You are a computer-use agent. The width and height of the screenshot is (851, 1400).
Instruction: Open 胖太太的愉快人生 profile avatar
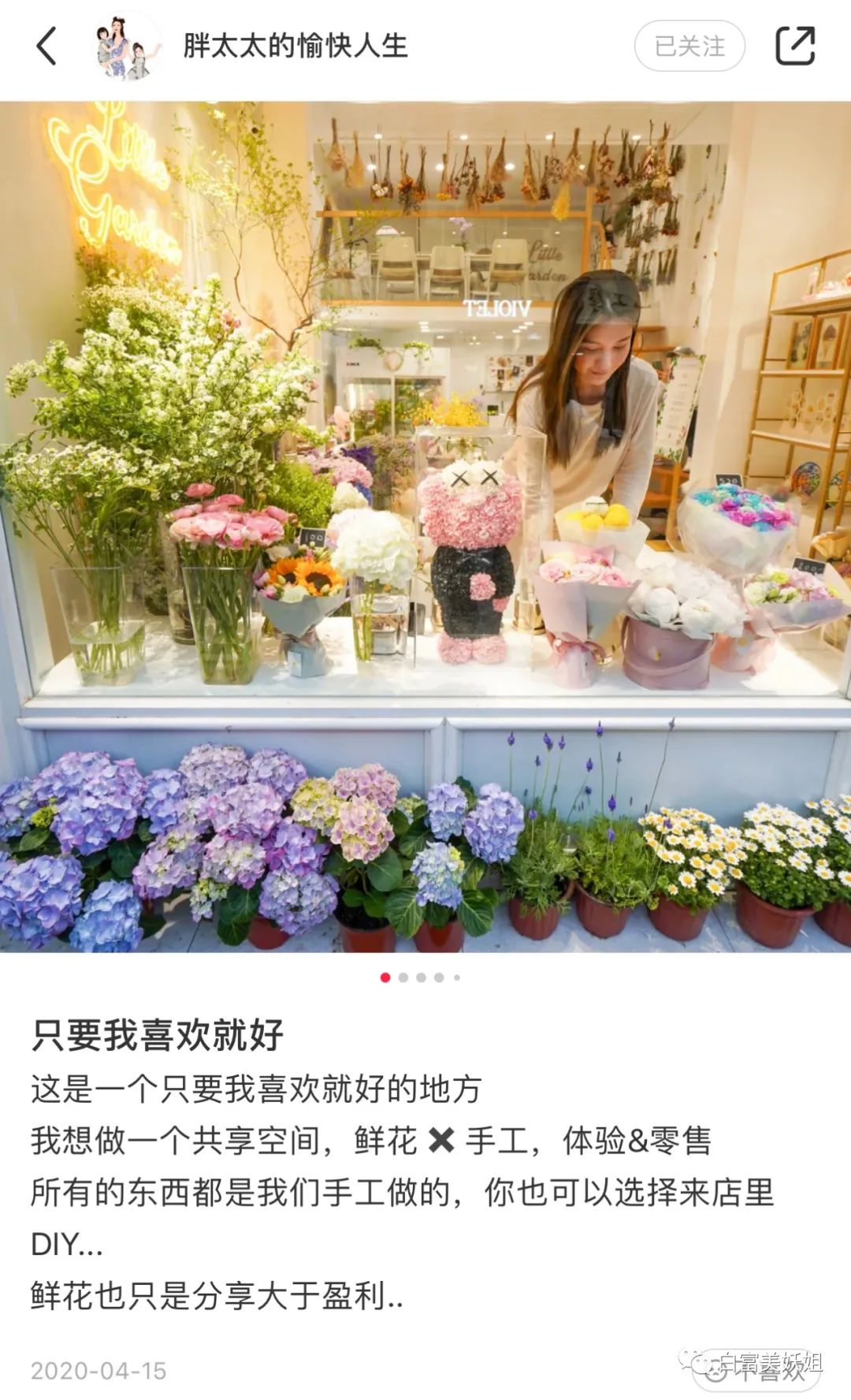coord(125,47)
